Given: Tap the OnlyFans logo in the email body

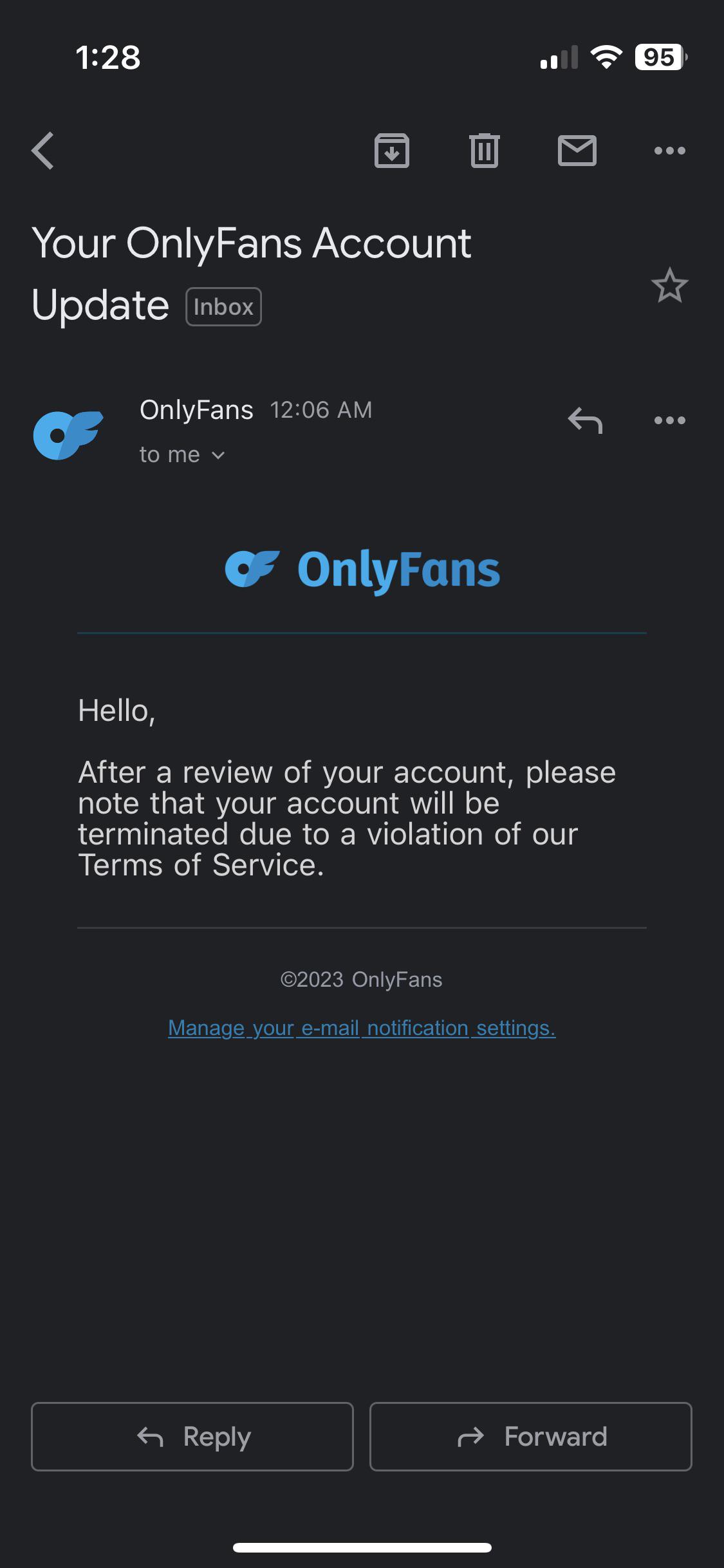Looking at the screenshot, I should (x=362, y=569).
